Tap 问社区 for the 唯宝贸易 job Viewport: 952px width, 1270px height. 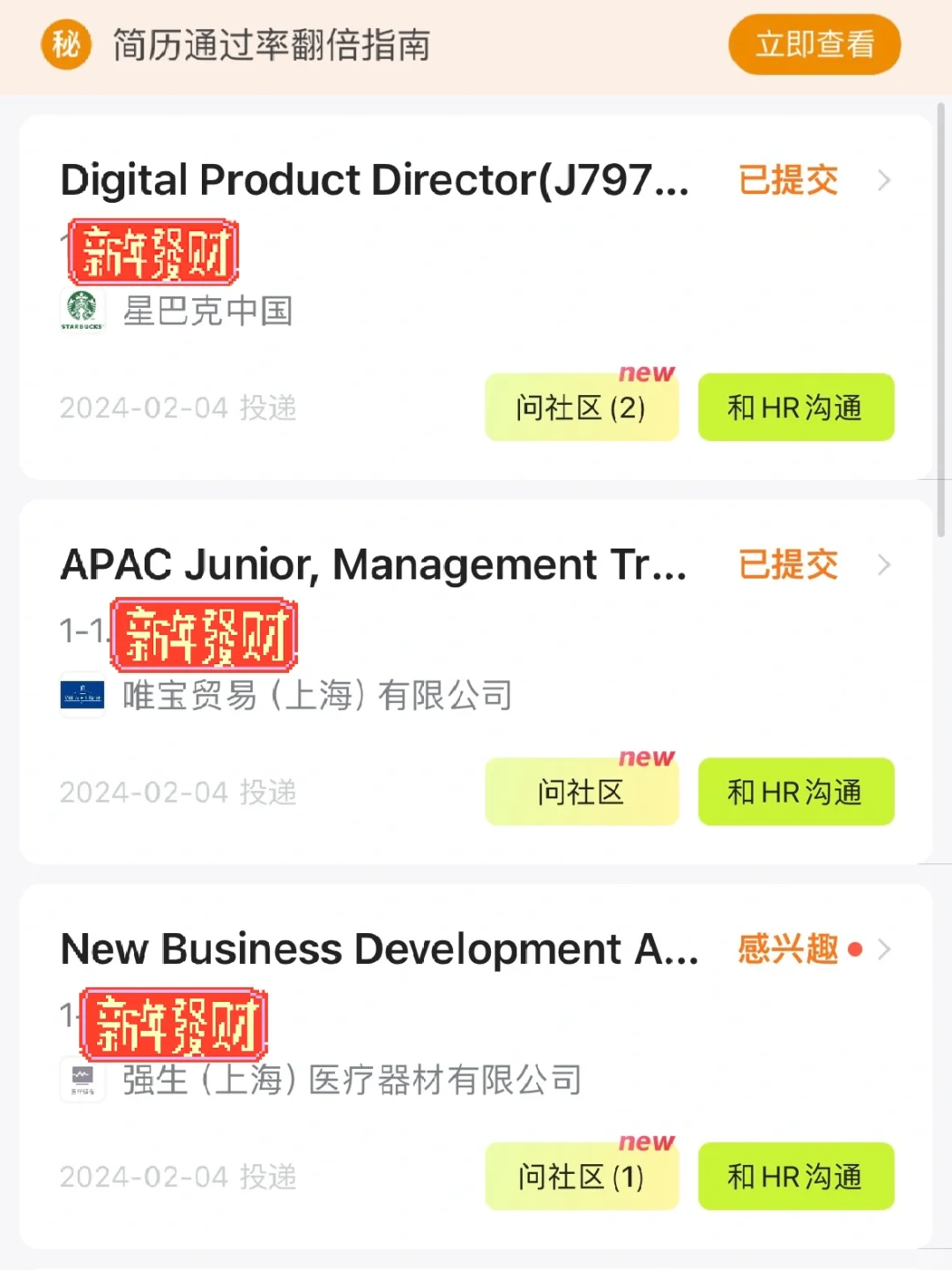pyautogui.click(x=582, y=792)
